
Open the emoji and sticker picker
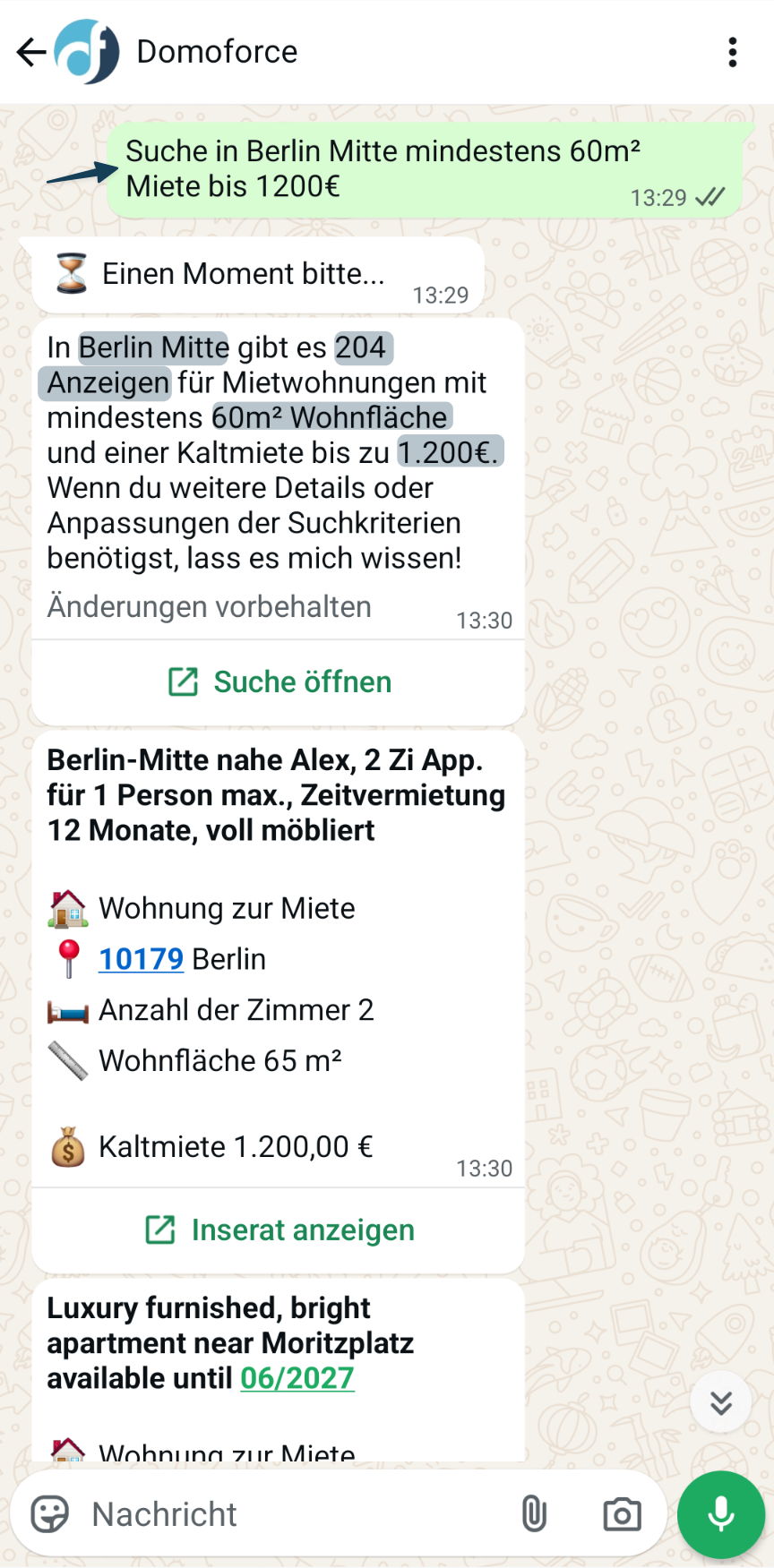coord(50,1515)
